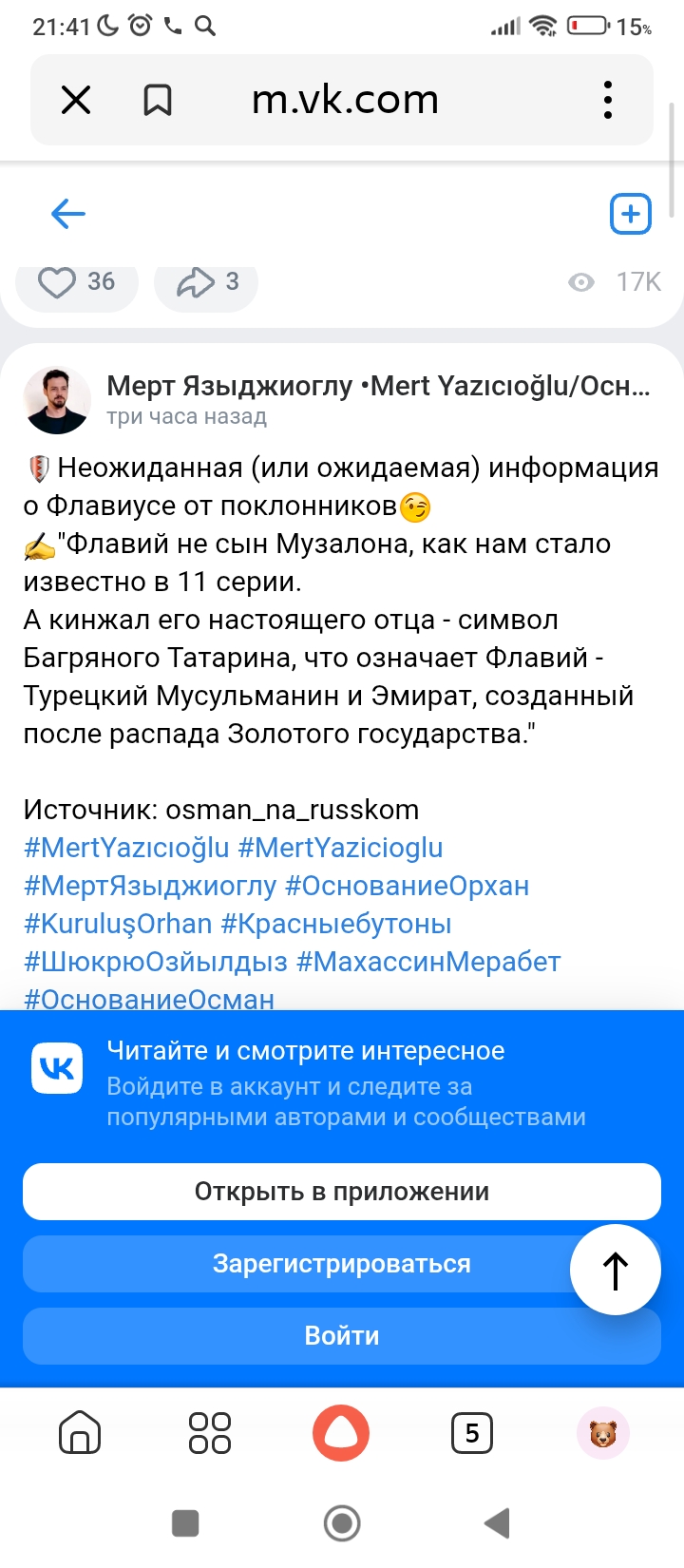
Task: Open the tab switcher showing 5
Action: pos(472,1433)
